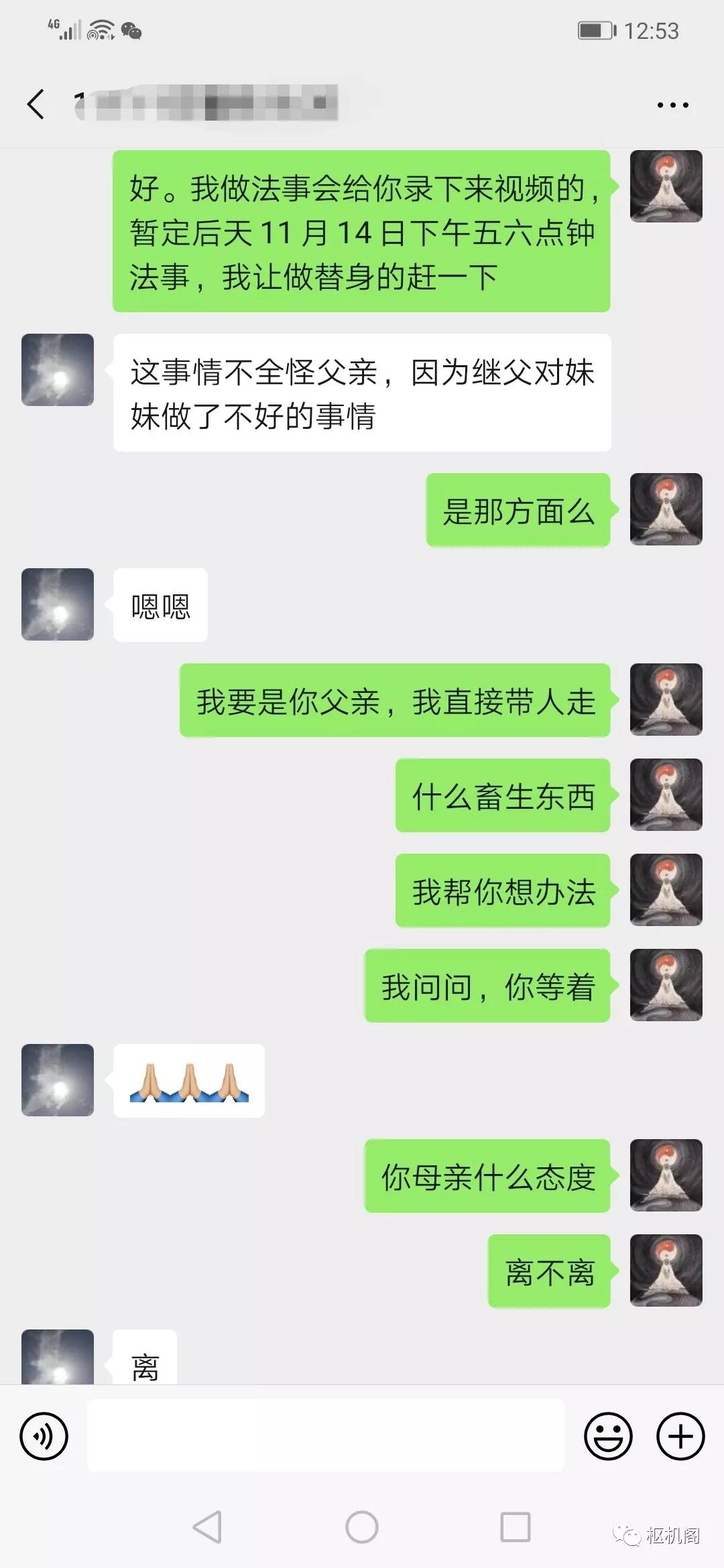The width and height of the screenshot is (724, 1568).
Task: Open the chat overflow menu
Action: [672, 105]
